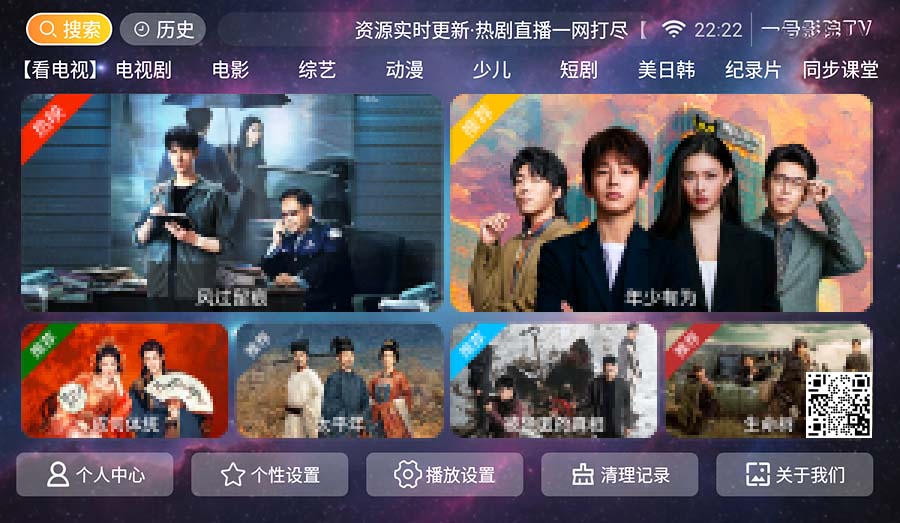Open the 年少有为 drama poster
This screenshot has width=900, height=523.
coord(661,203)
